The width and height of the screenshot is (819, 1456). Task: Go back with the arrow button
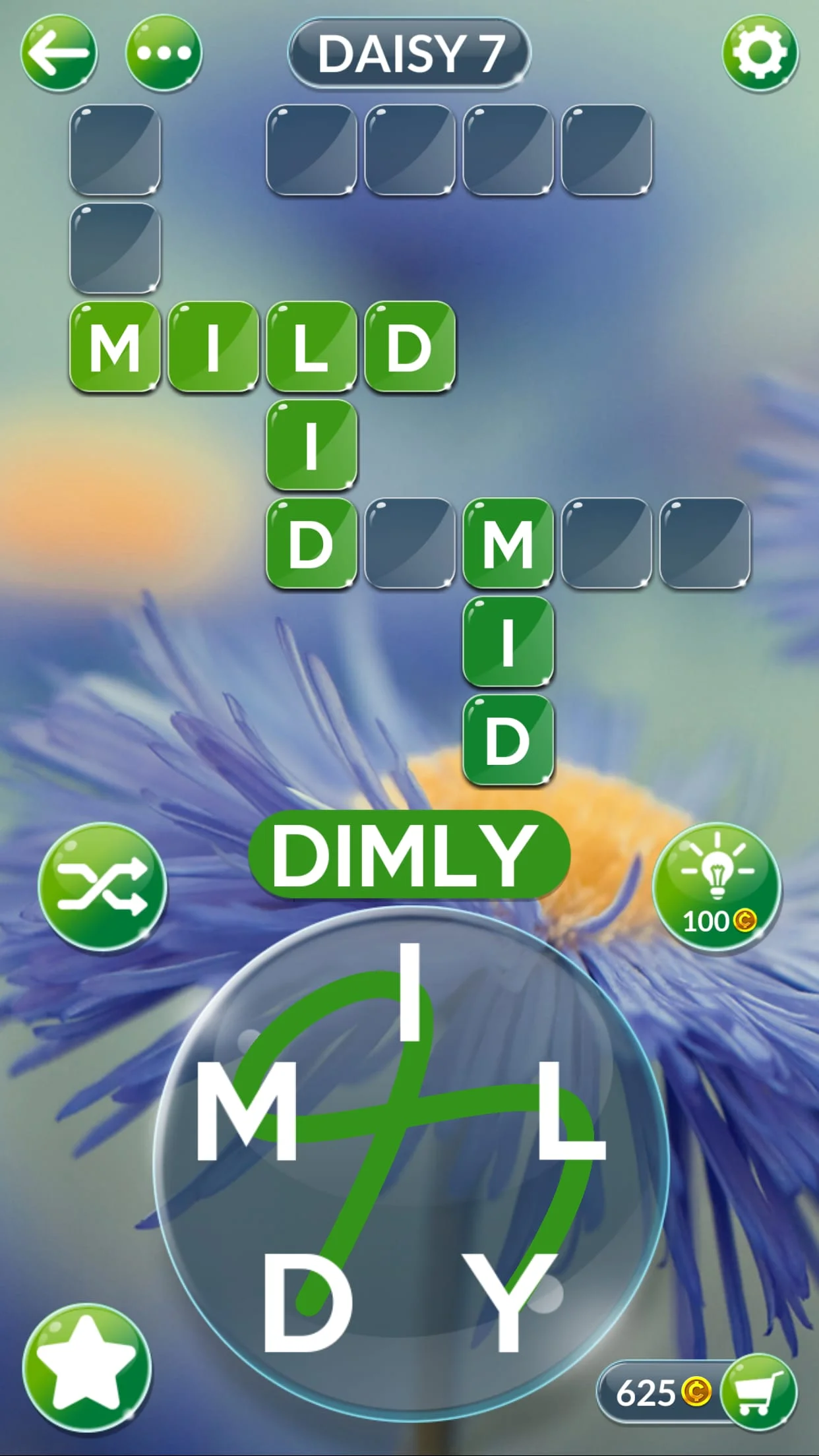59,53
